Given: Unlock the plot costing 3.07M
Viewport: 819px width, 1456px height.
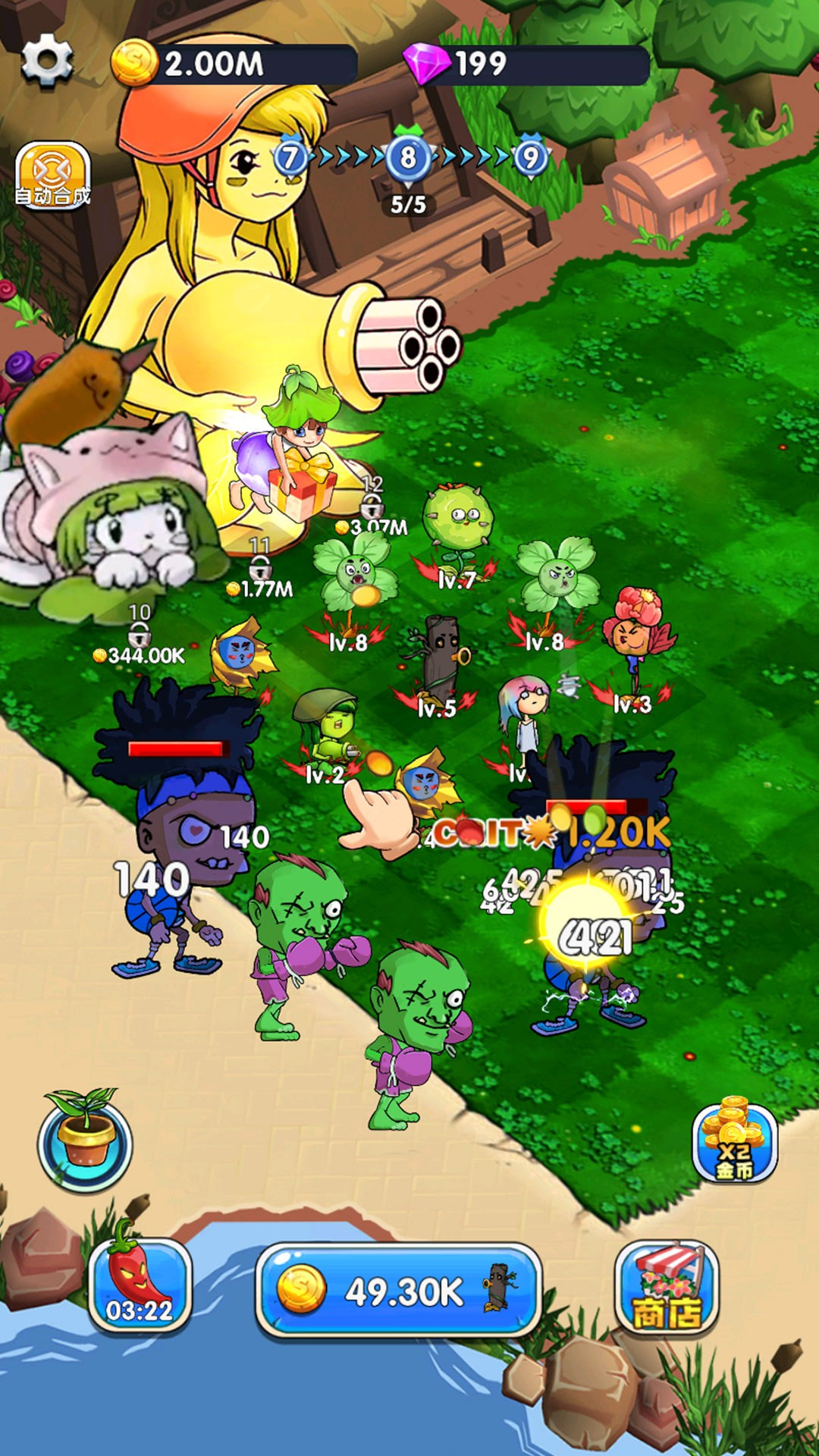Looking at the screenshot, I should [372, 508].
